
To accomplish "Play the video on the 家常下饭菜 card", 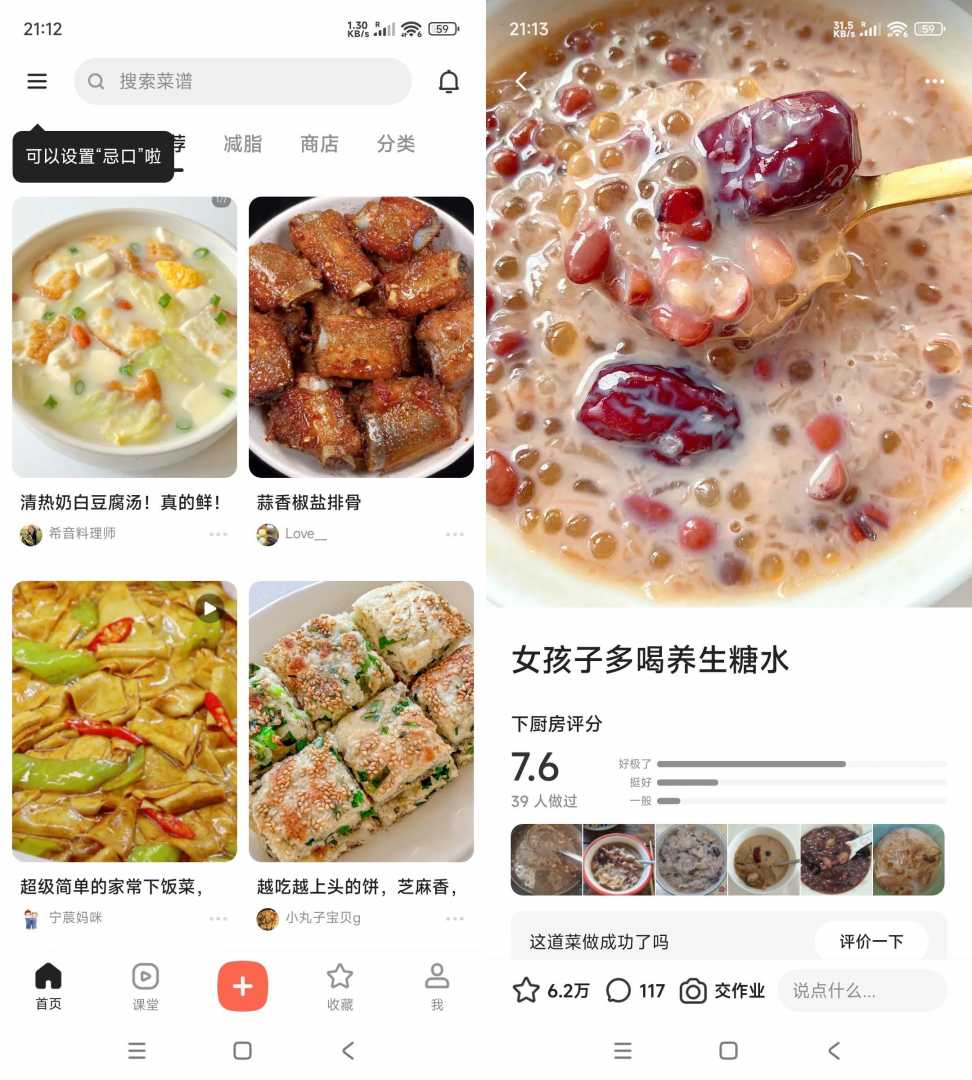I will coord(210,608).
